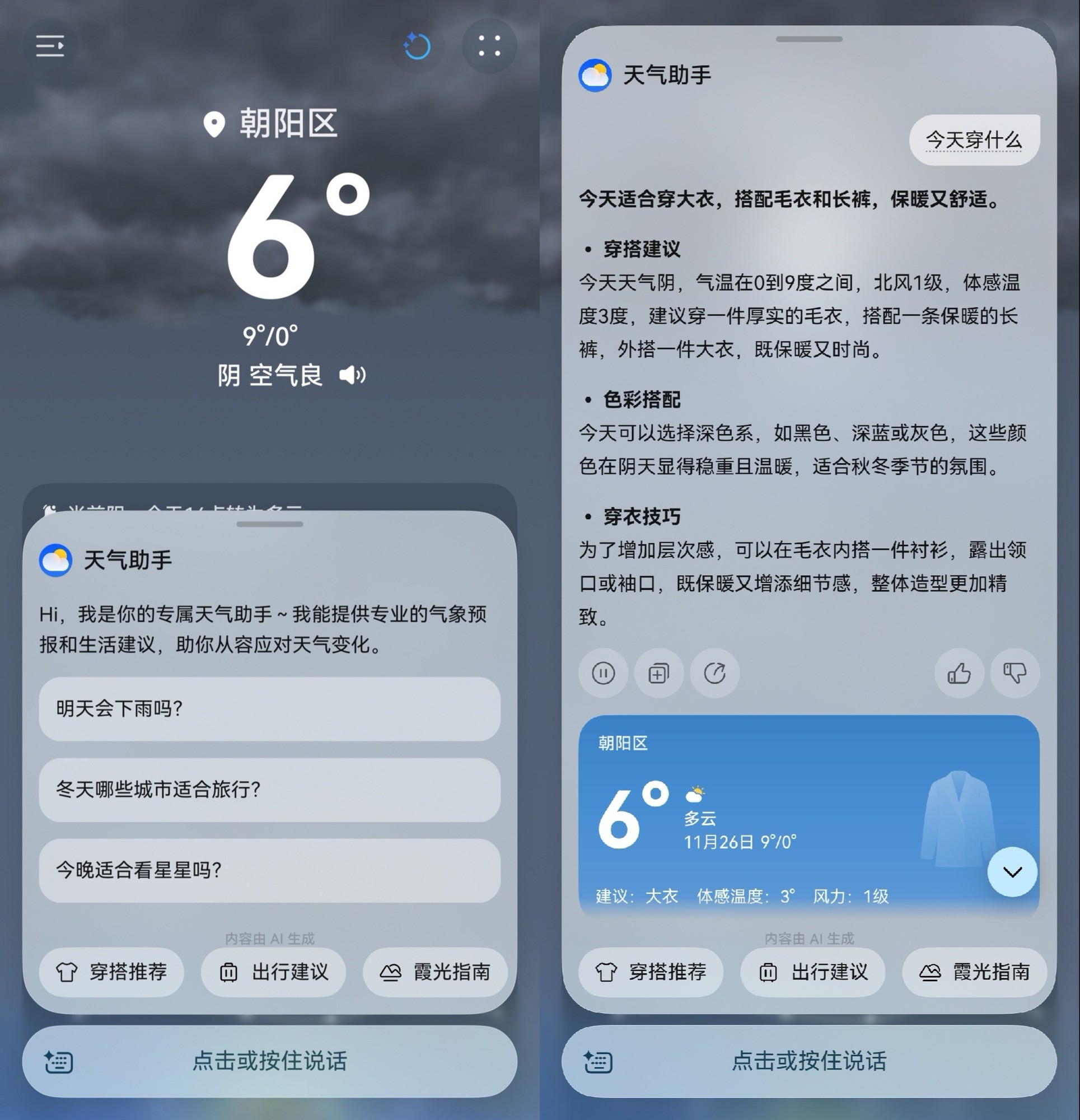Tap the "今天穿什么" query bubble
Viewport: 1080px width, 1120px height.
(974, 140)
